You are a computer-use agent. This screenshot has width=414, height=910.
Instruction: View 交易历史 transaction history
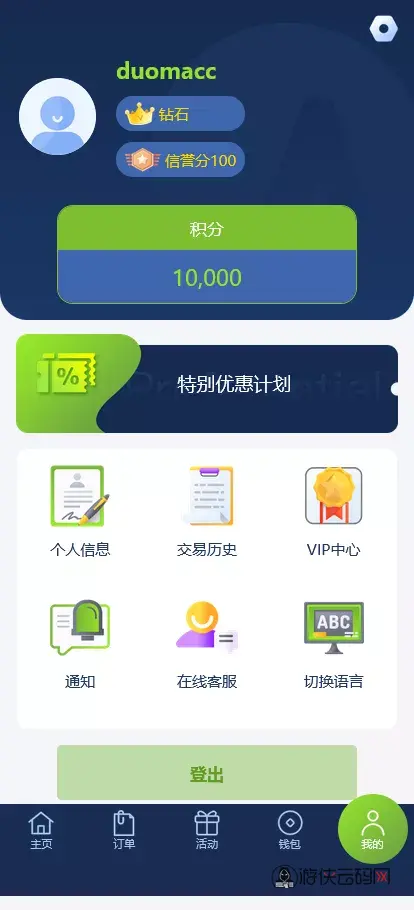point(207,512)
